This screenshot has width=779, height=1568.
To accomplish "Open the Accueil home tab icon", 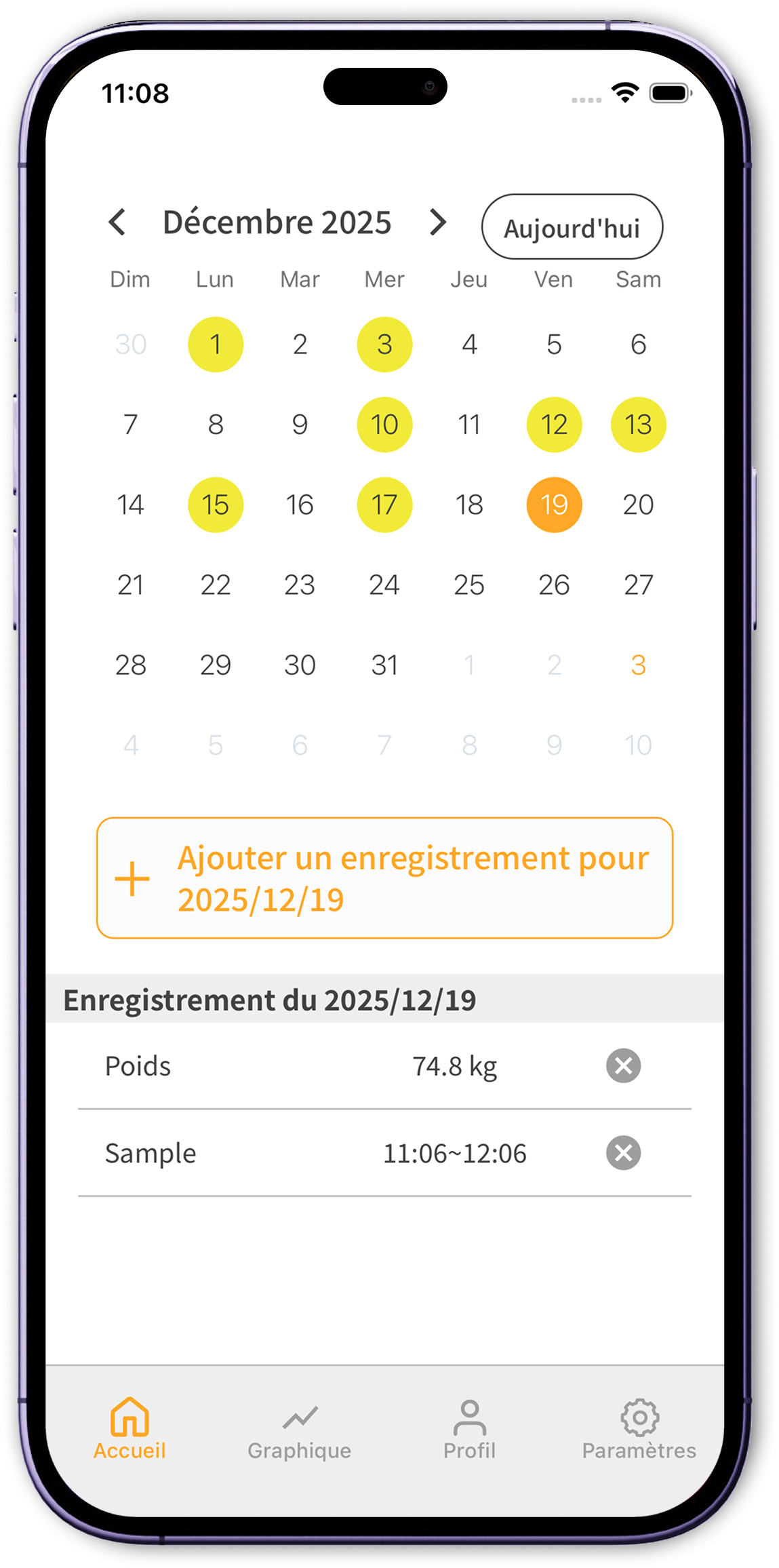I will pos(129,1417).
